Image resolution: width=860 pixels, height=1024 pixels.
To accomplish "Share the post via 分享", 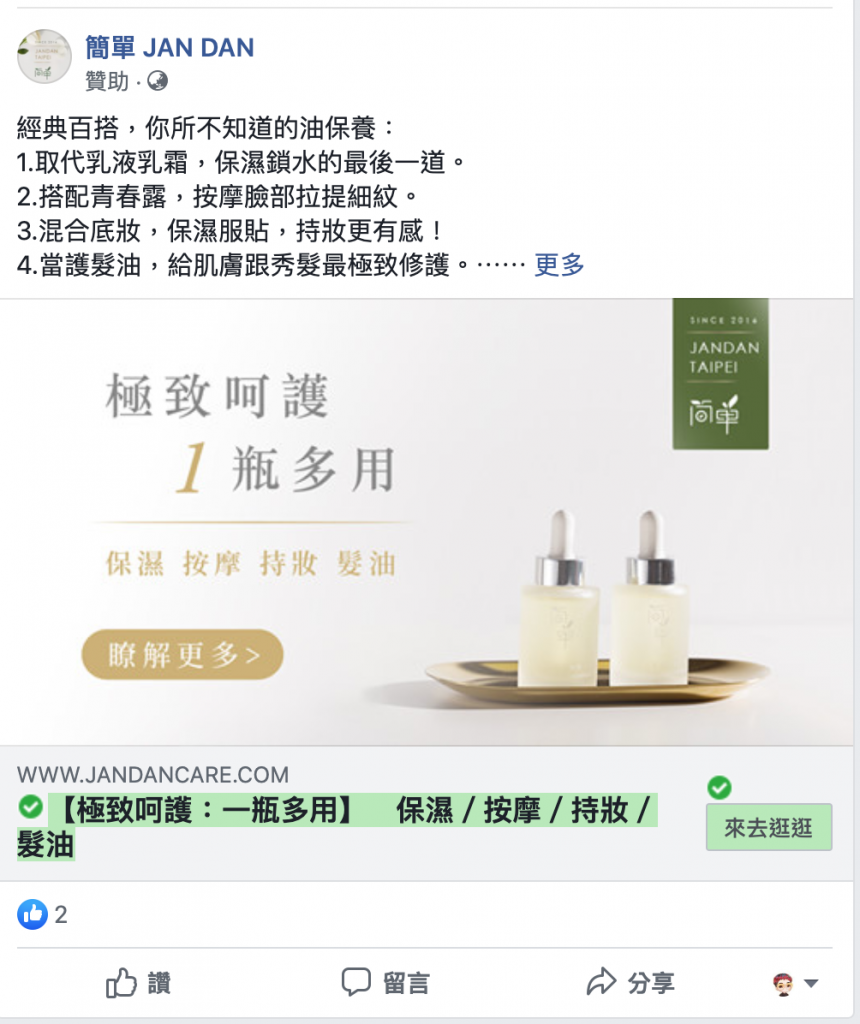I will (x=631, y=983).
